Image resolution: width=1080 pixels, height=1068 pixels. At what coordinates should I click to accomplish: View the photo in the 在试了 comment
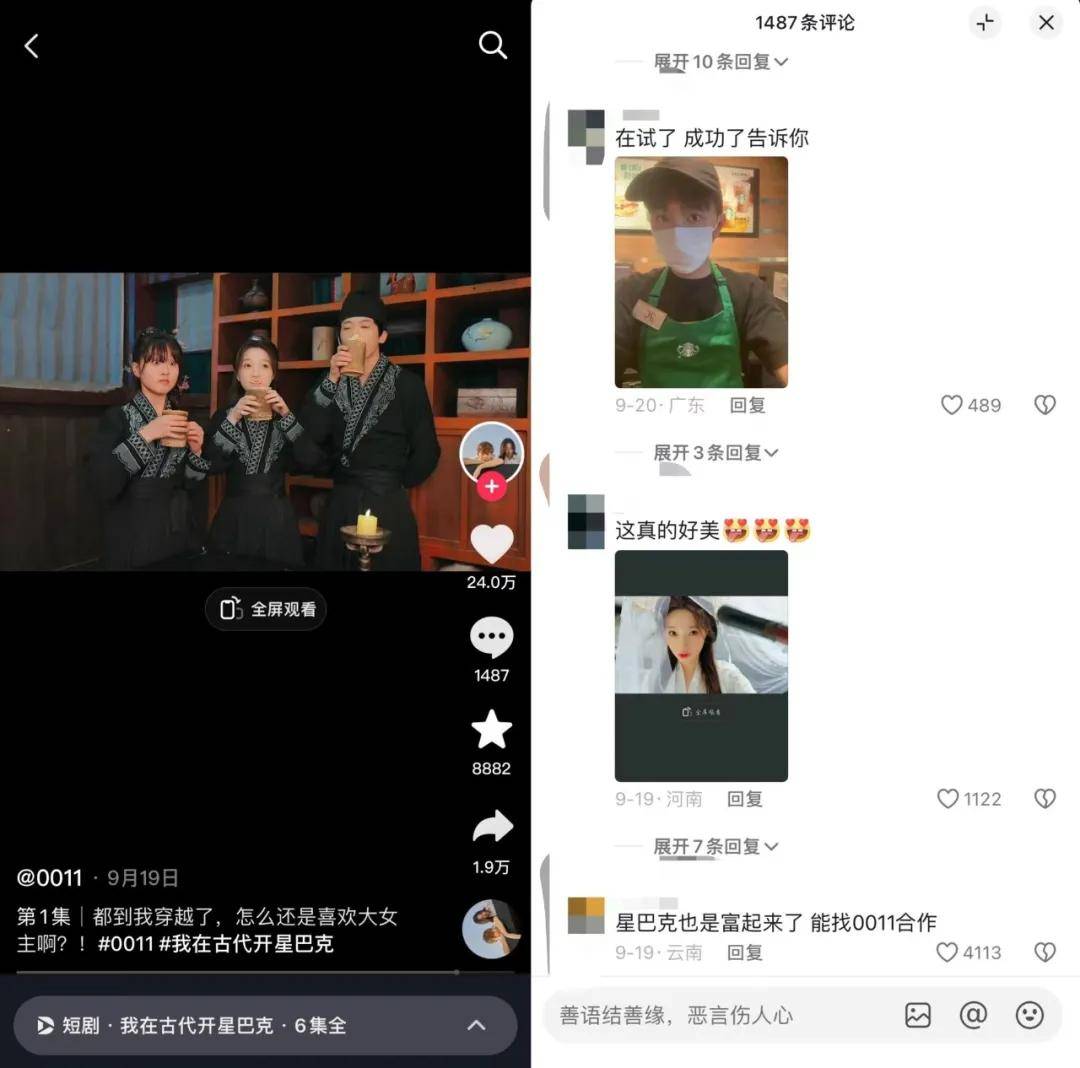click(x=701, y=272)
